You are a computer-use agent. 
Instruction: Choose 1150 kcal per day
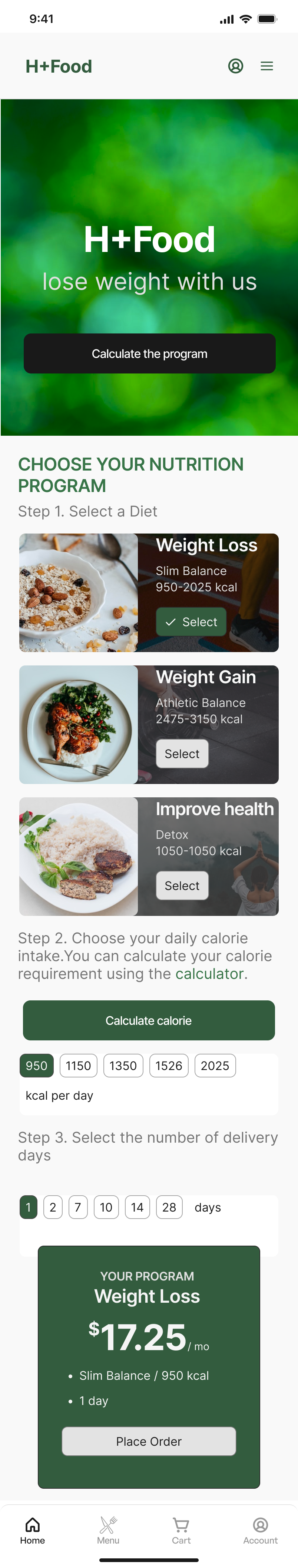pos(78,1066)
